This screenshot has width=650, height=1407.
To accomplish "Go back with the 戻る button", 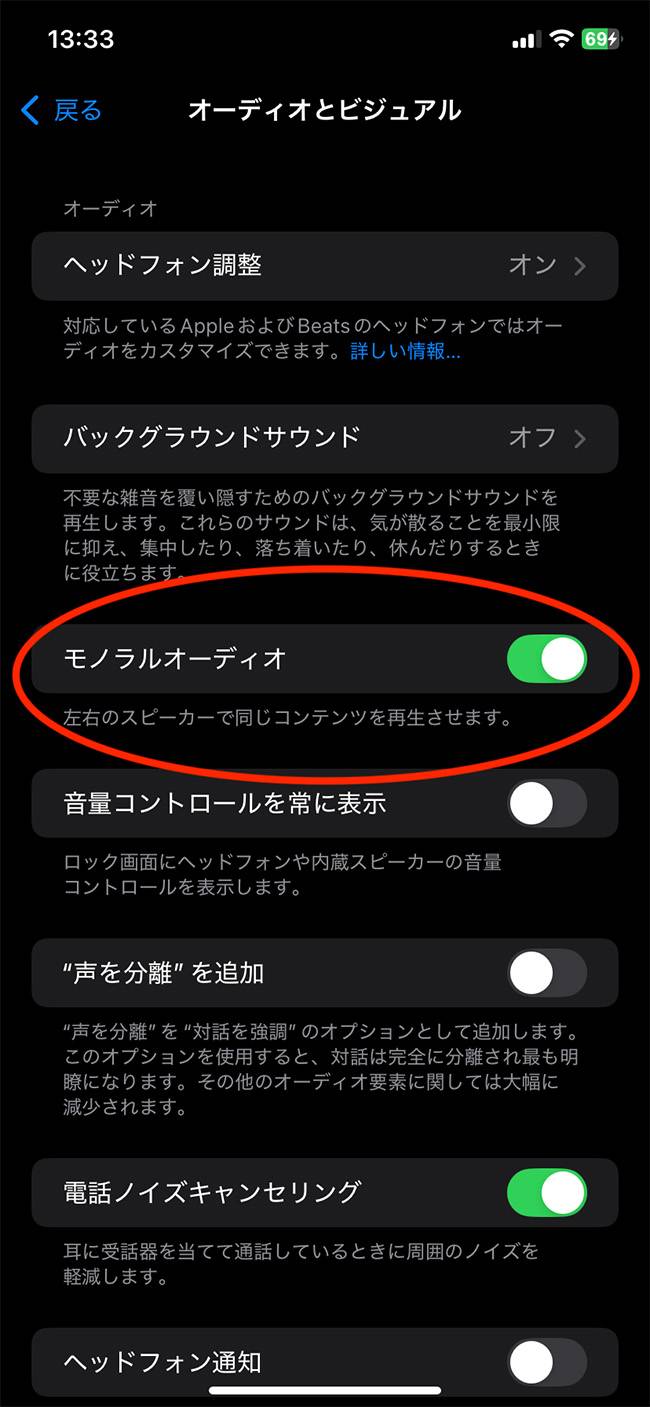I will click(62, 110).
